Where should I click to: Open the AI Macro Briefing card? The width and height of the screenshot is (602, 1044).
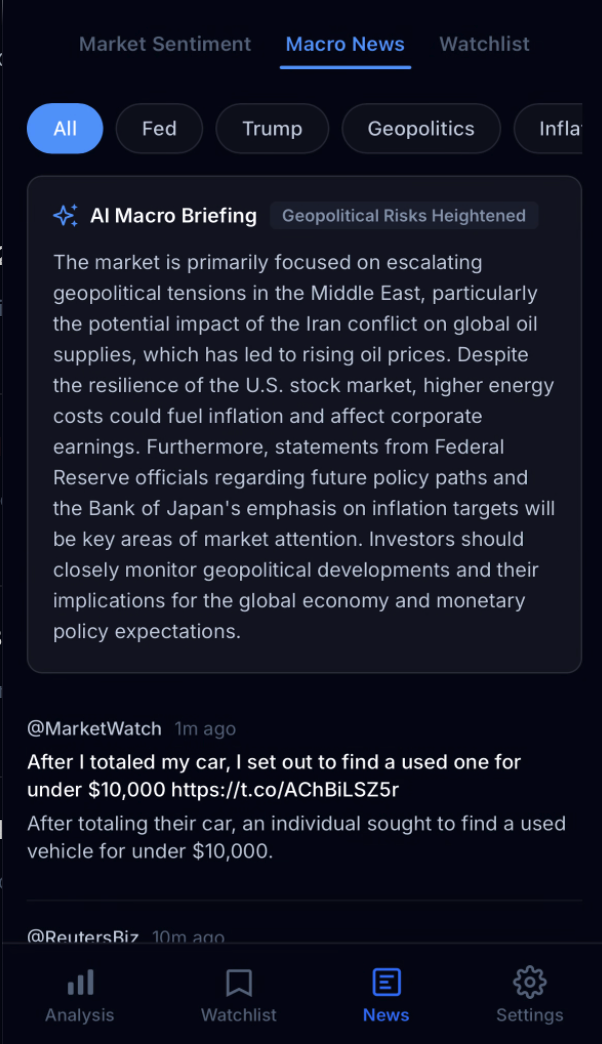click(304, 424)
